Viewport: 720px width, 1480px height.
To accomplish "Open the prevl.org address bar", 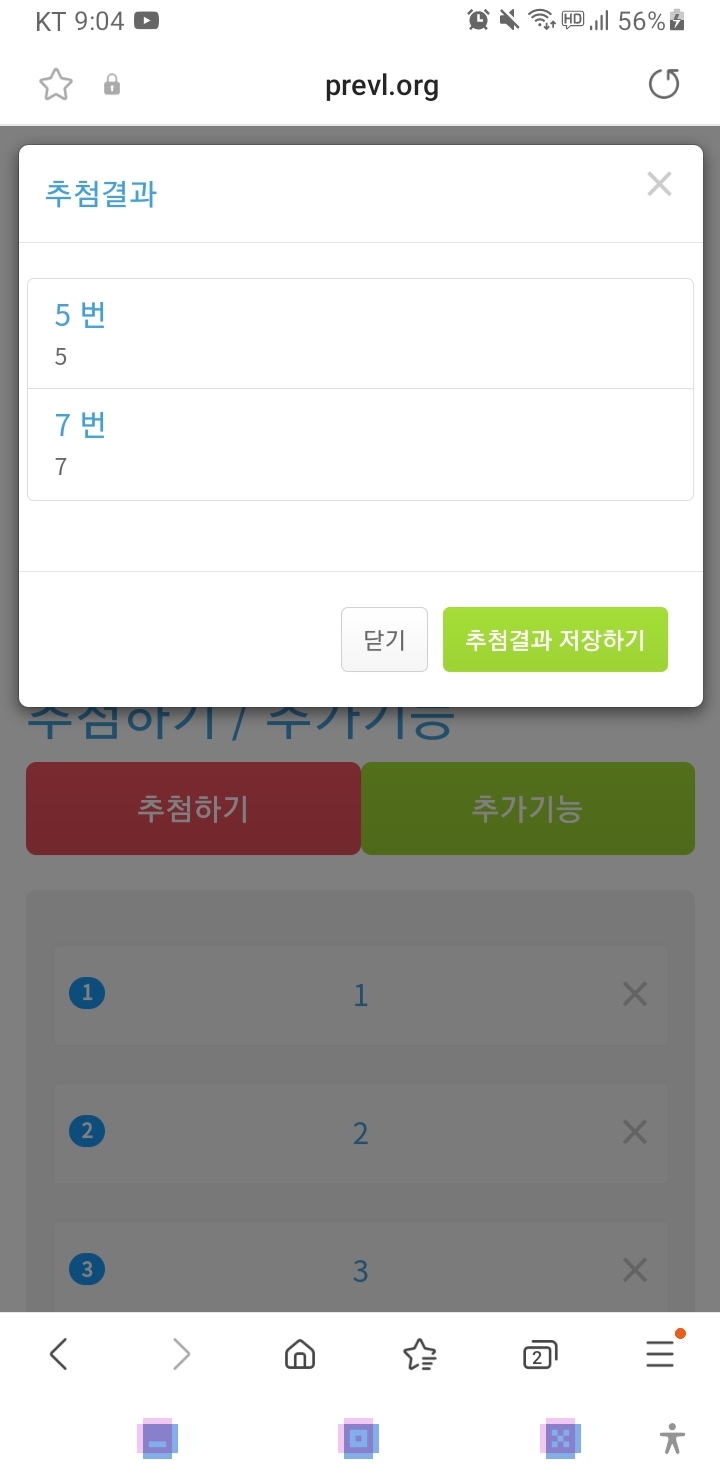I will coord(382,86).
